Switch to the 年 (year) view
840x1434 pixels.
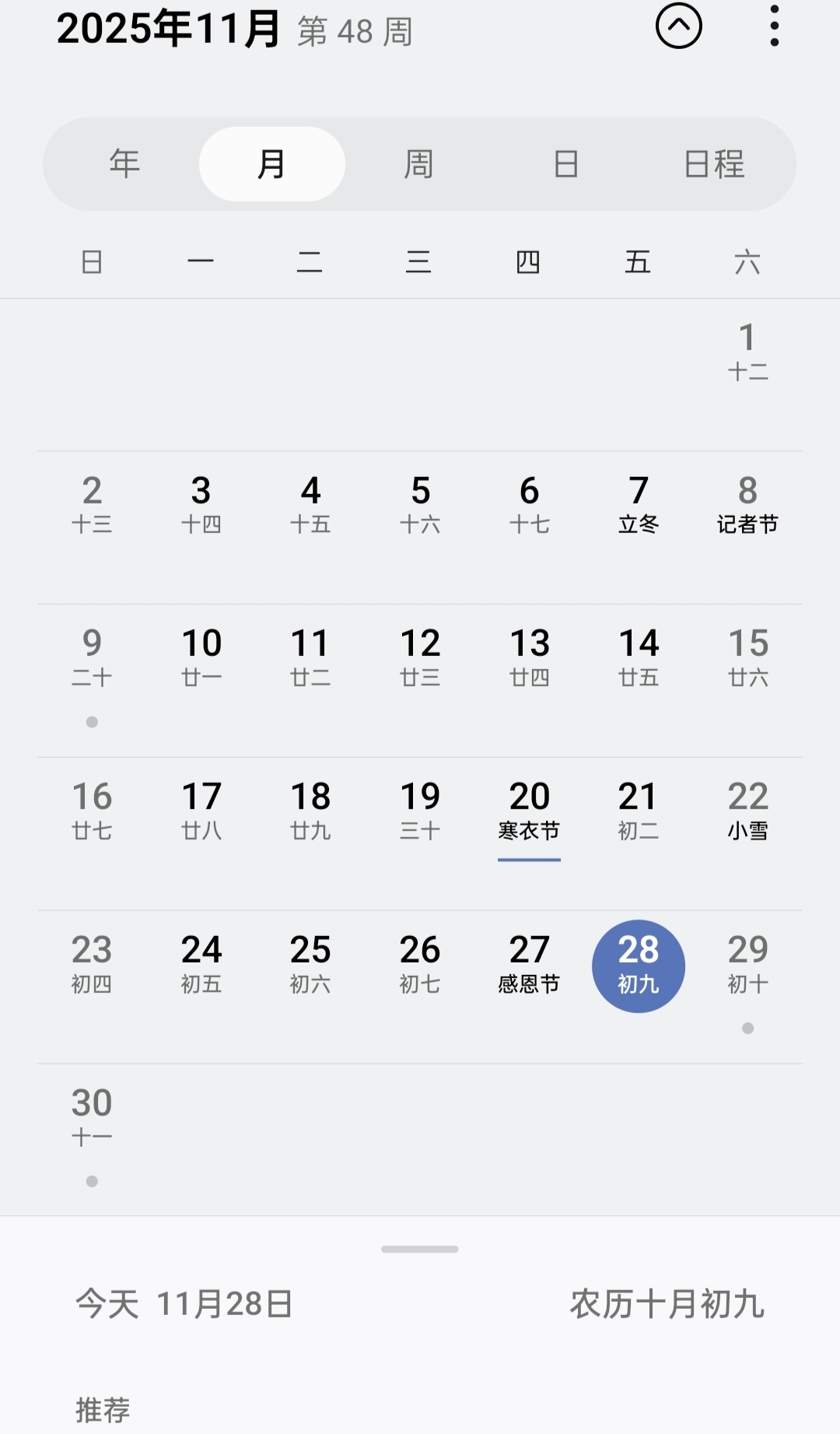(124, 164)
